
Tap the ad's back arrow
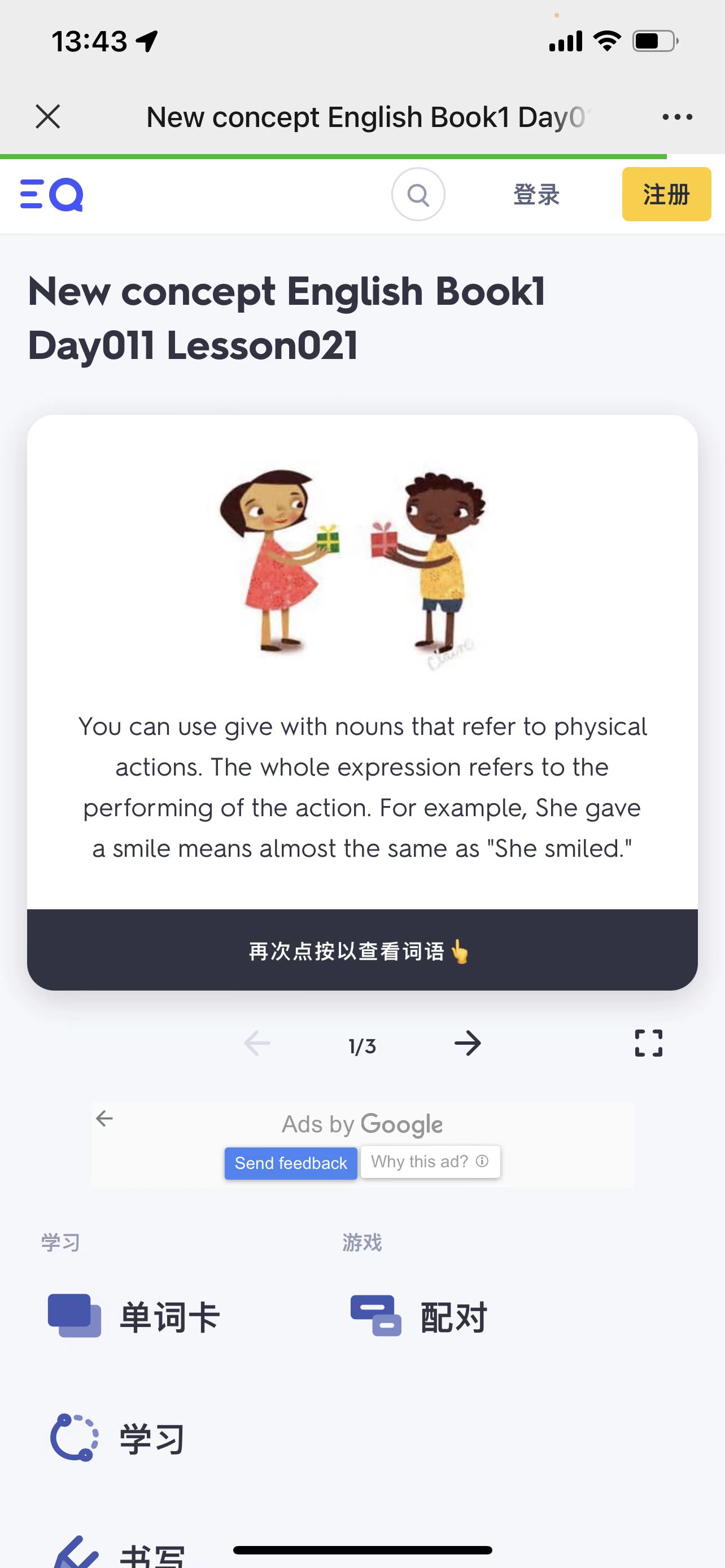[x=104, y=1118]
